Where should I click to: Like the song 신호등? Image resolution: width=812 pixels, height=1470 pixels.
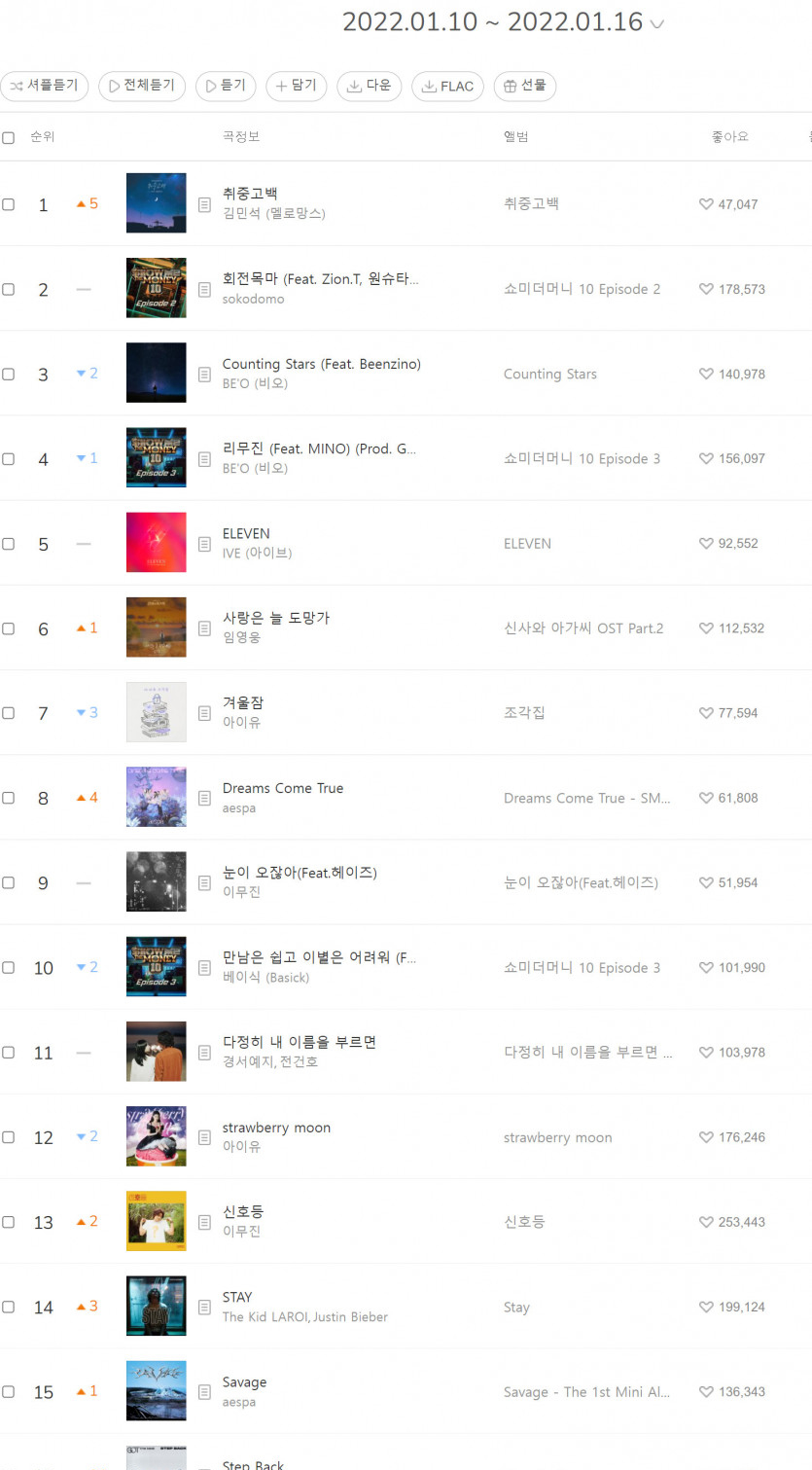[706, 1222]
